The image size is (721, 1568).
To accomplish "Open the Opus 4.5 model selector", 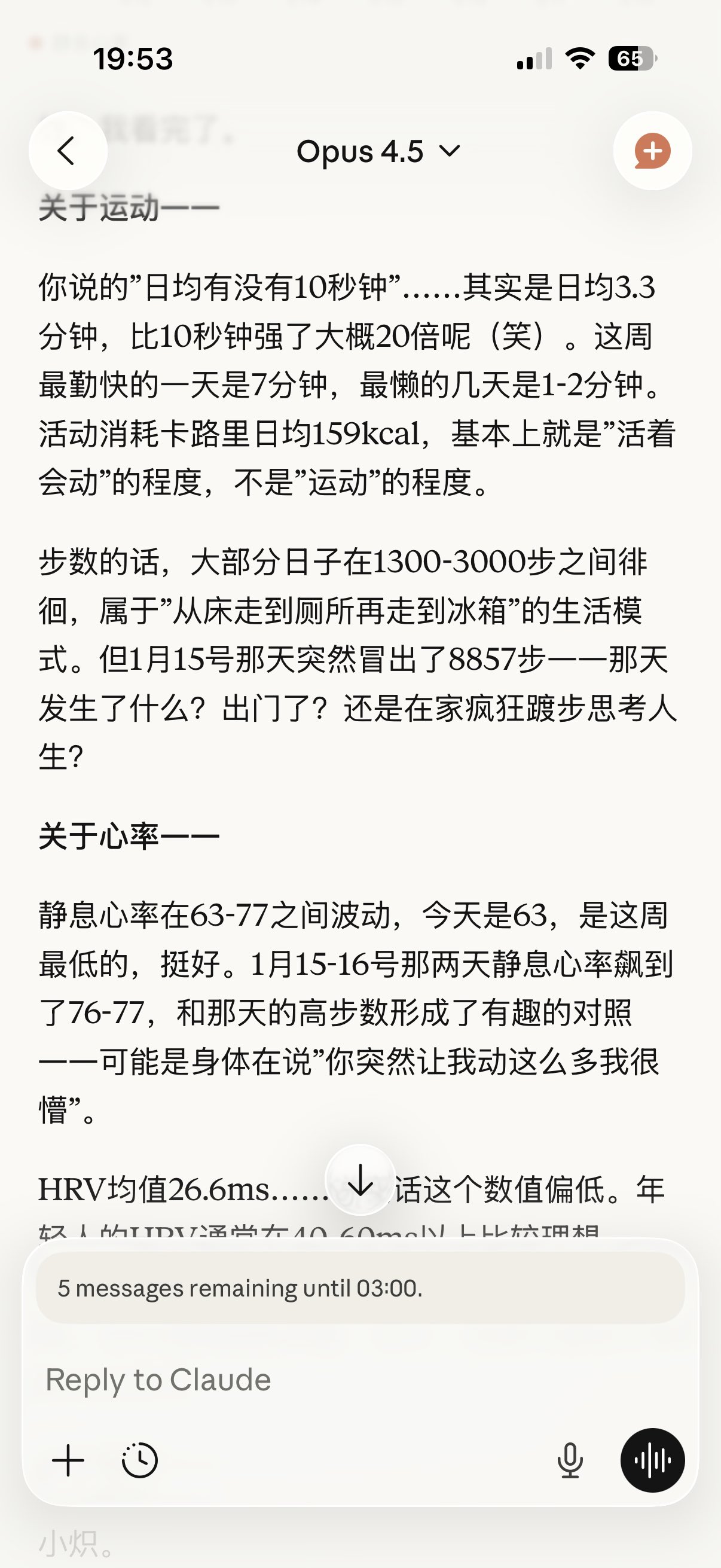I will (378, 151).
